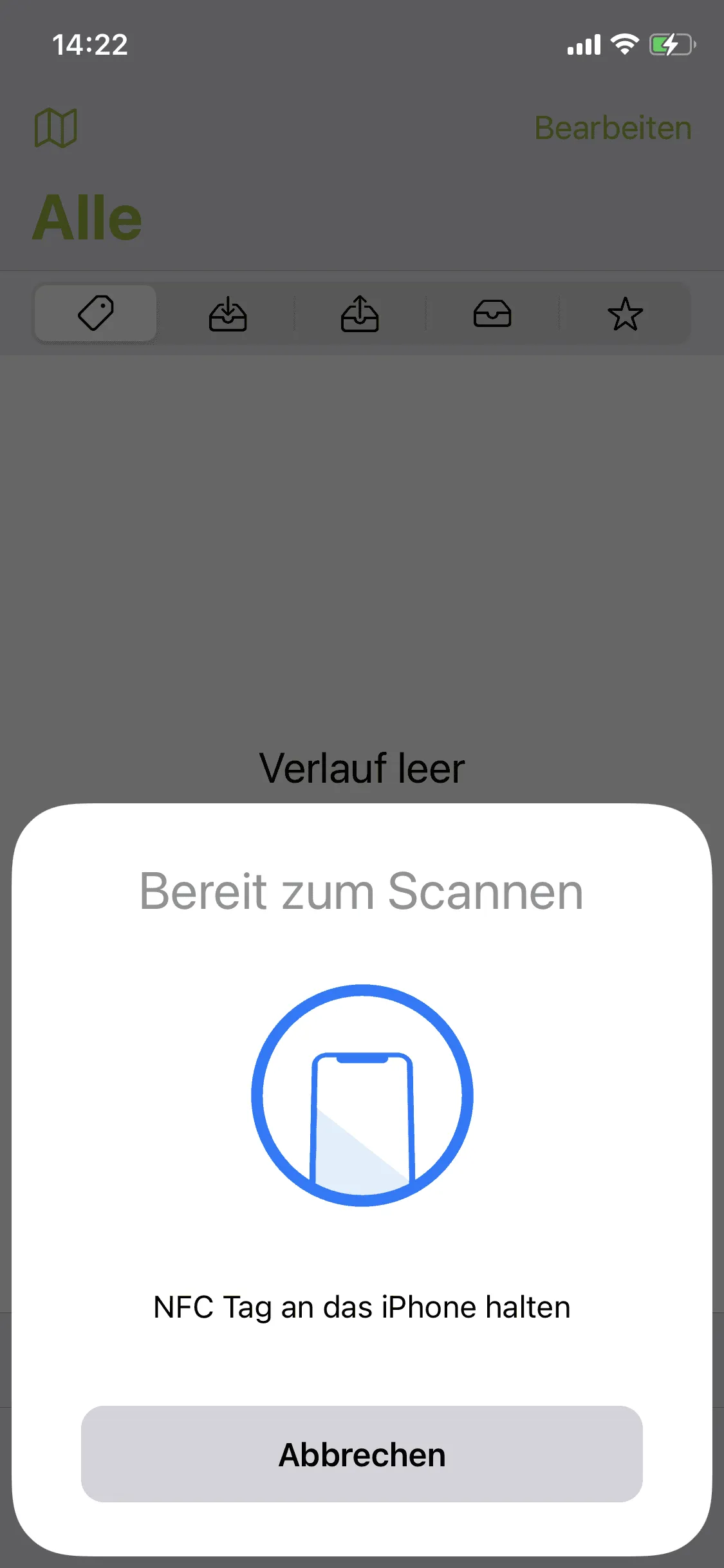Open the map view icon

tap(57, 127)
